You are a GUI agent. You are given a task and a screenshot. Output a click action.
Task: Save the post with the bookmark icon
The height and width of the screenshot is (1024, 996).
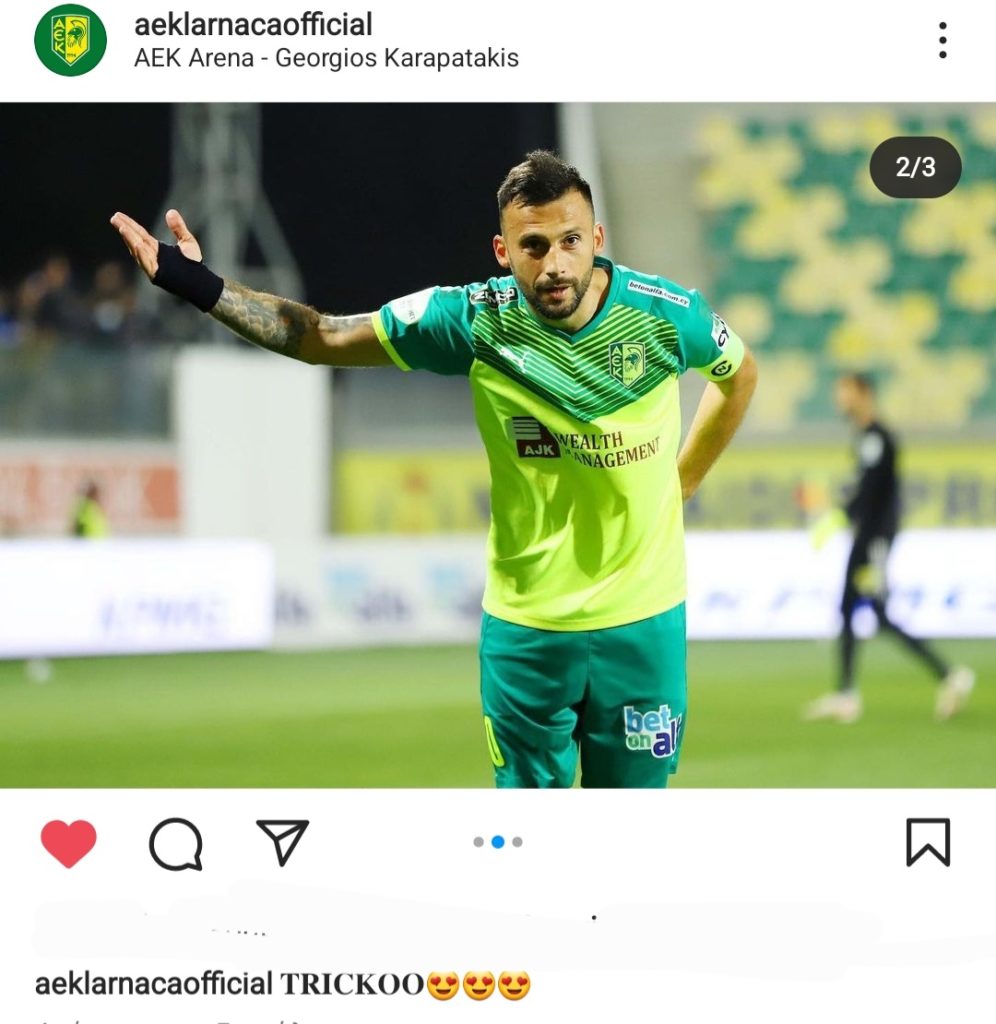927,842
